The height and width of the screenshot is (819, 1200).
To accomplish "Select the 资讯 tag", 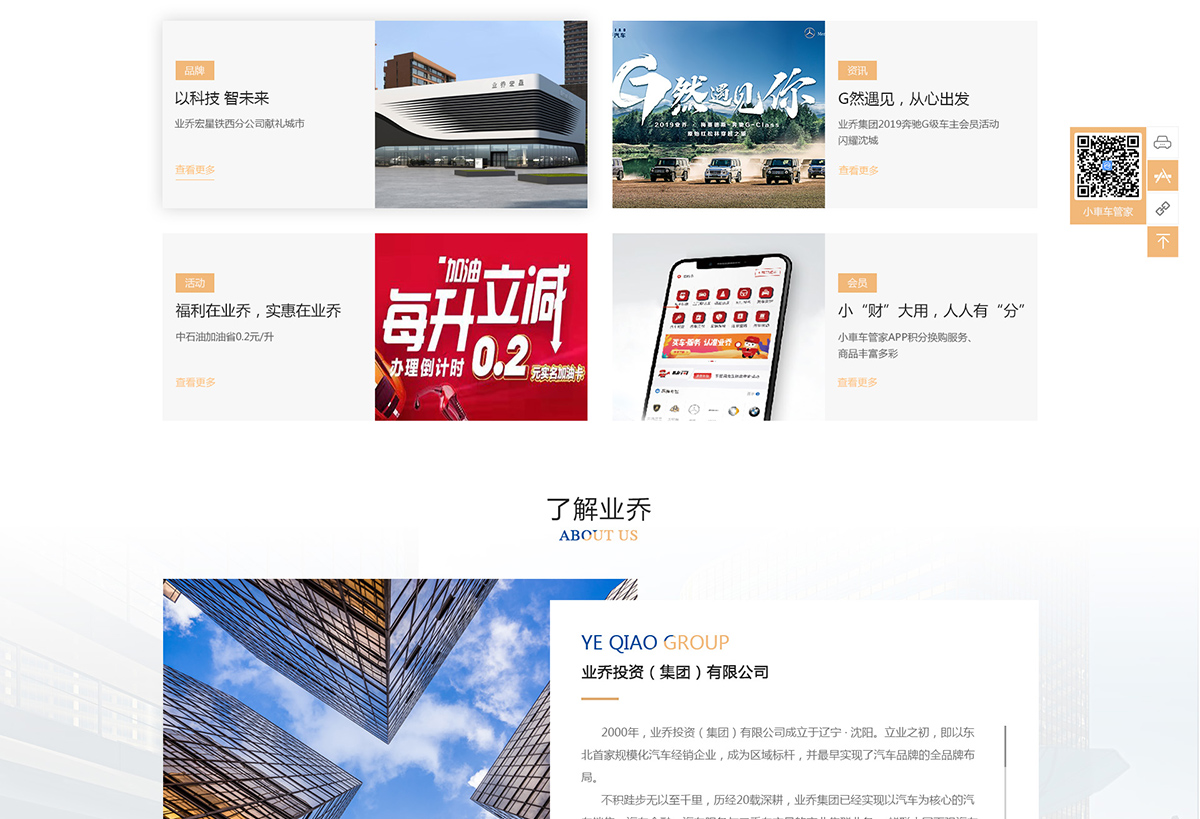I will (x=857, y=70).
